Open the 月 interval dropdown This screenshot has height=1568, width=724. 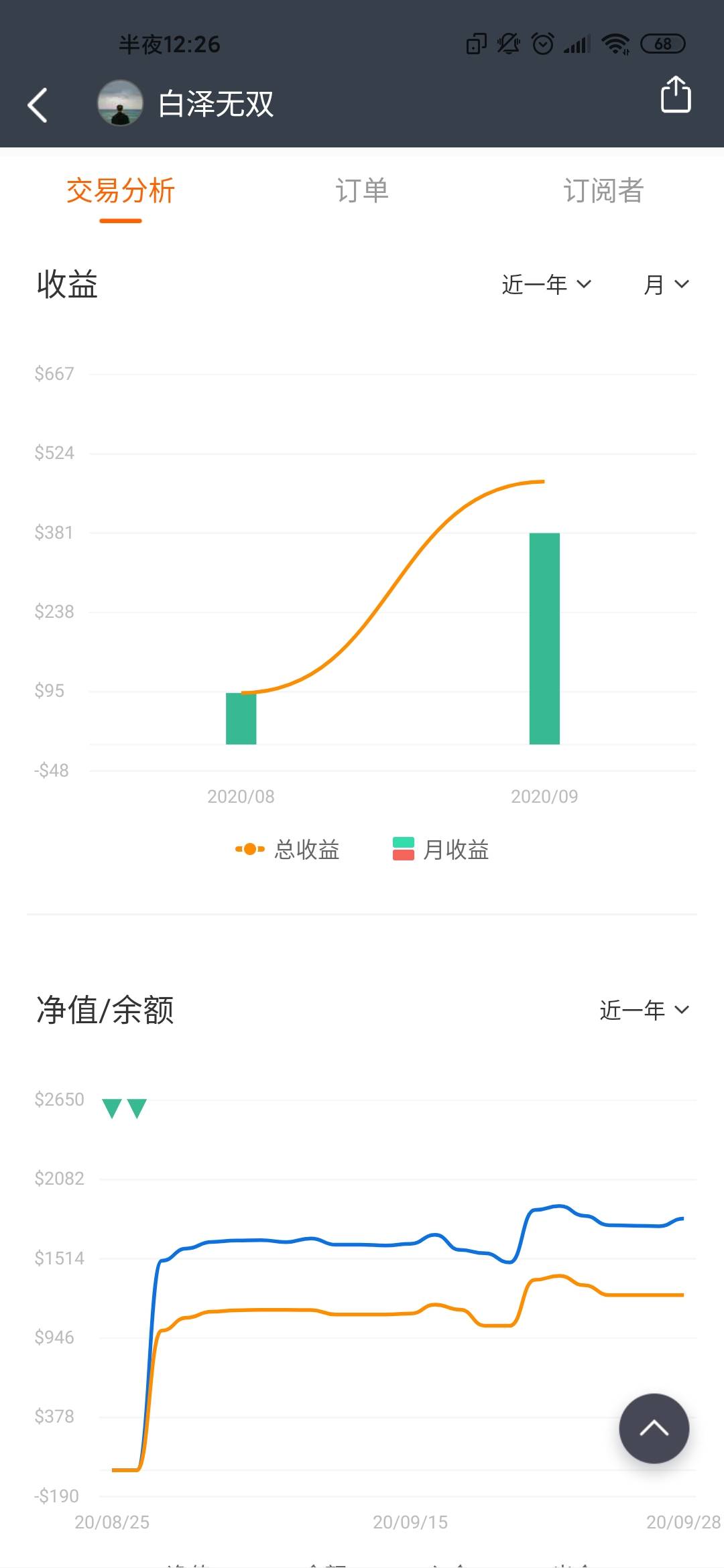666,284
